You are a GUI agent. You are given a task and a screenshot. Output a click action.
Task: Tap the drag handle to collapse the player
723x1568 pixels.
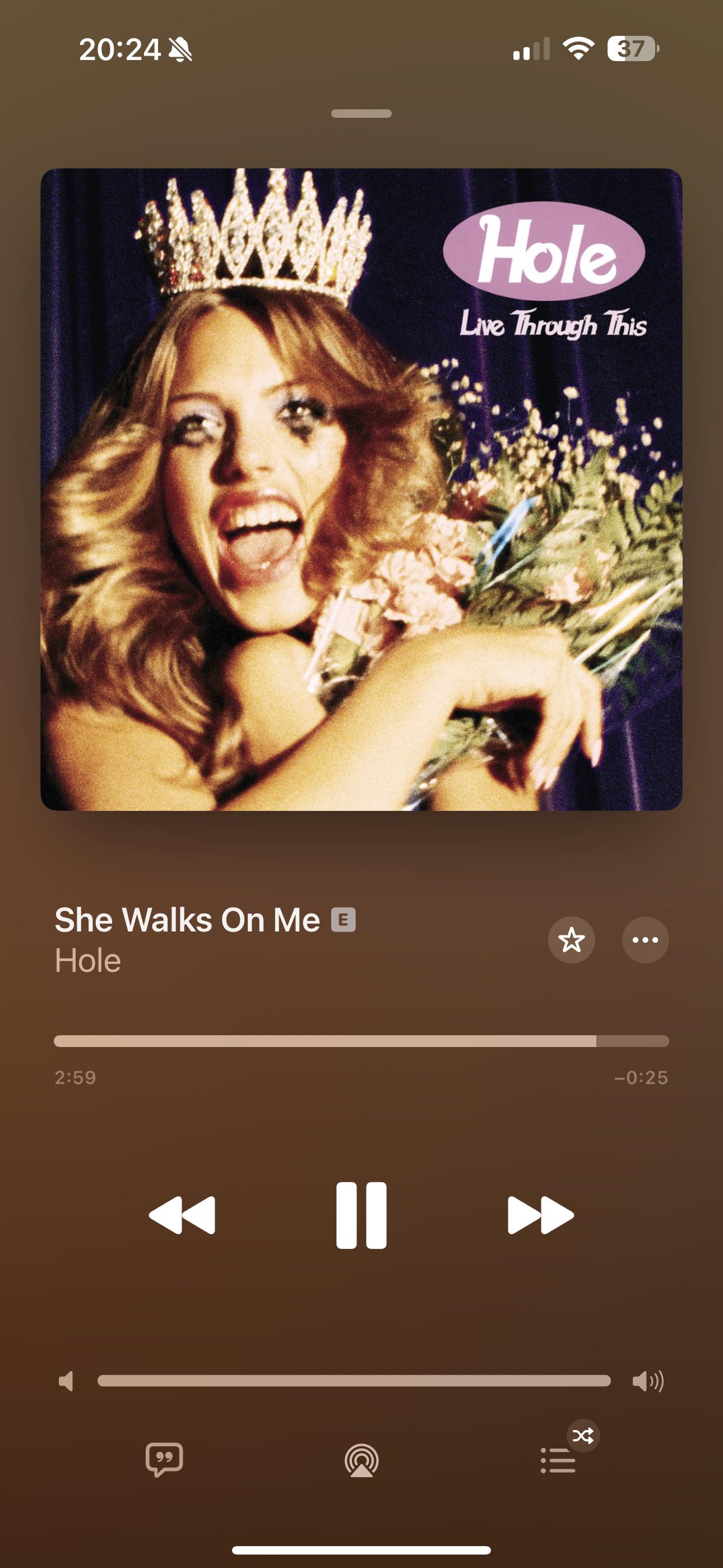pos(361,113)
